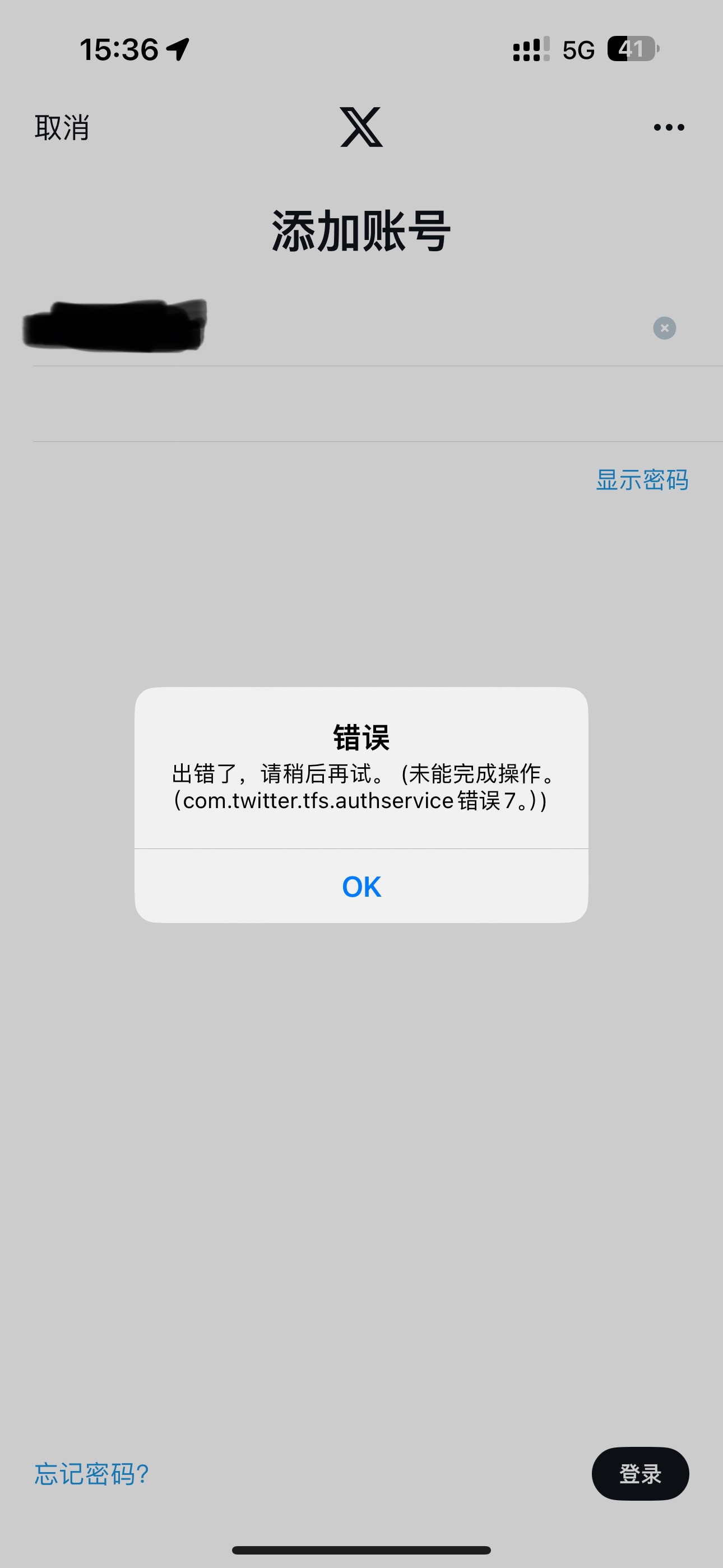Tap 取消 to cancel adding account
The height and width of the screenshot is (1568, 723).
coord(62,129)
